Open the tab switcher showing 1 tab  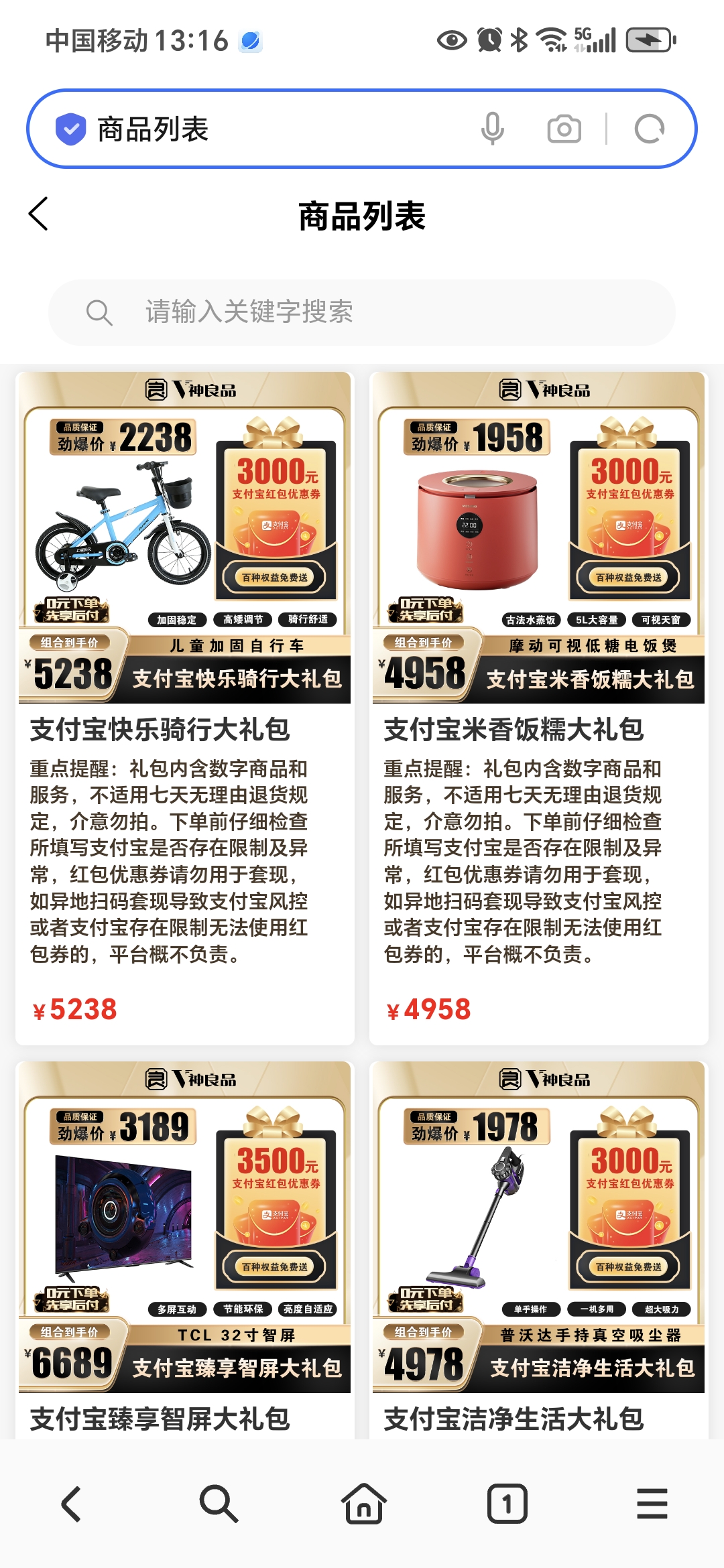point(507,1504)
